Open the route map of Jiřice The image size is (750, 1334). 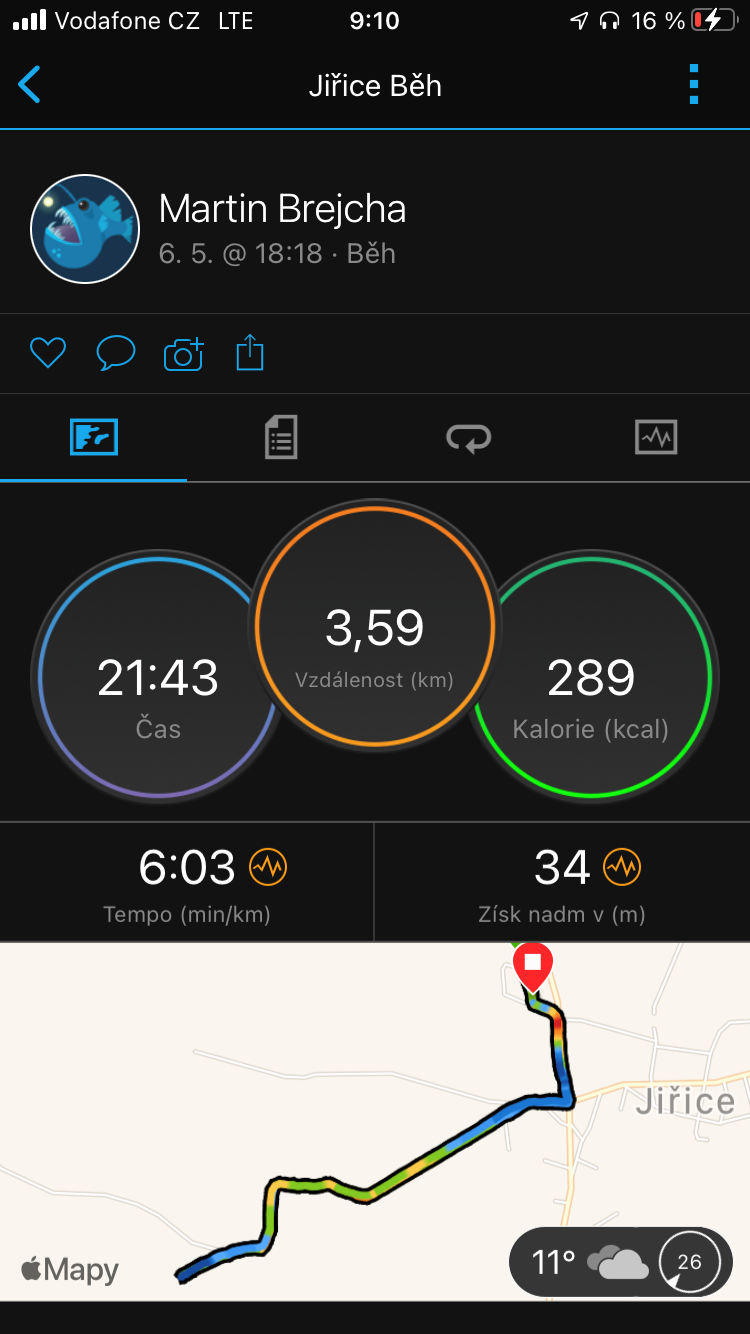[x=375, y=1121]
